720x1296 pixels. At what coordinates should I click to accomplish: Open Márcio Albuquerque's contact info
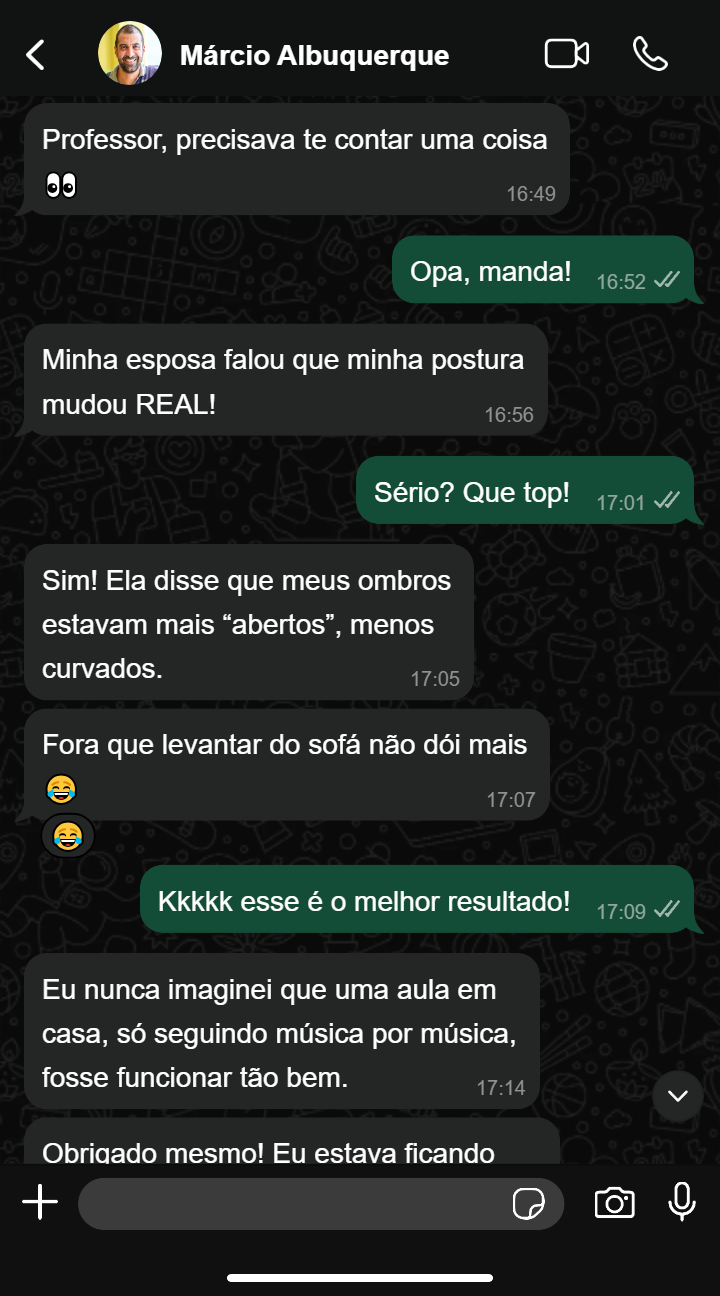(x=314, y=55)
